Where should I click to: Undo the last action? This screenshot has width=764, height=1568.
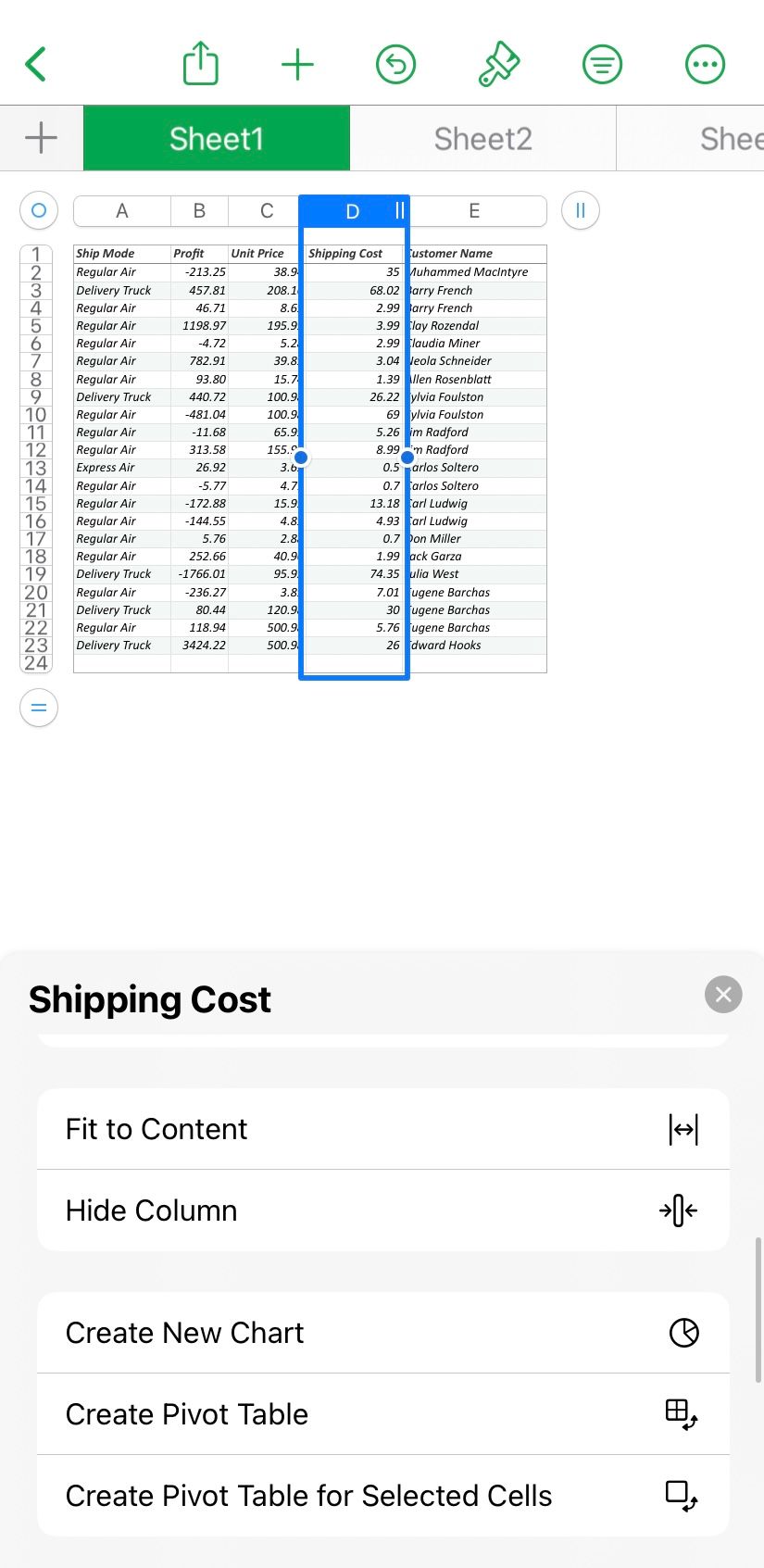pyautogui.click(x=395, y=65)
